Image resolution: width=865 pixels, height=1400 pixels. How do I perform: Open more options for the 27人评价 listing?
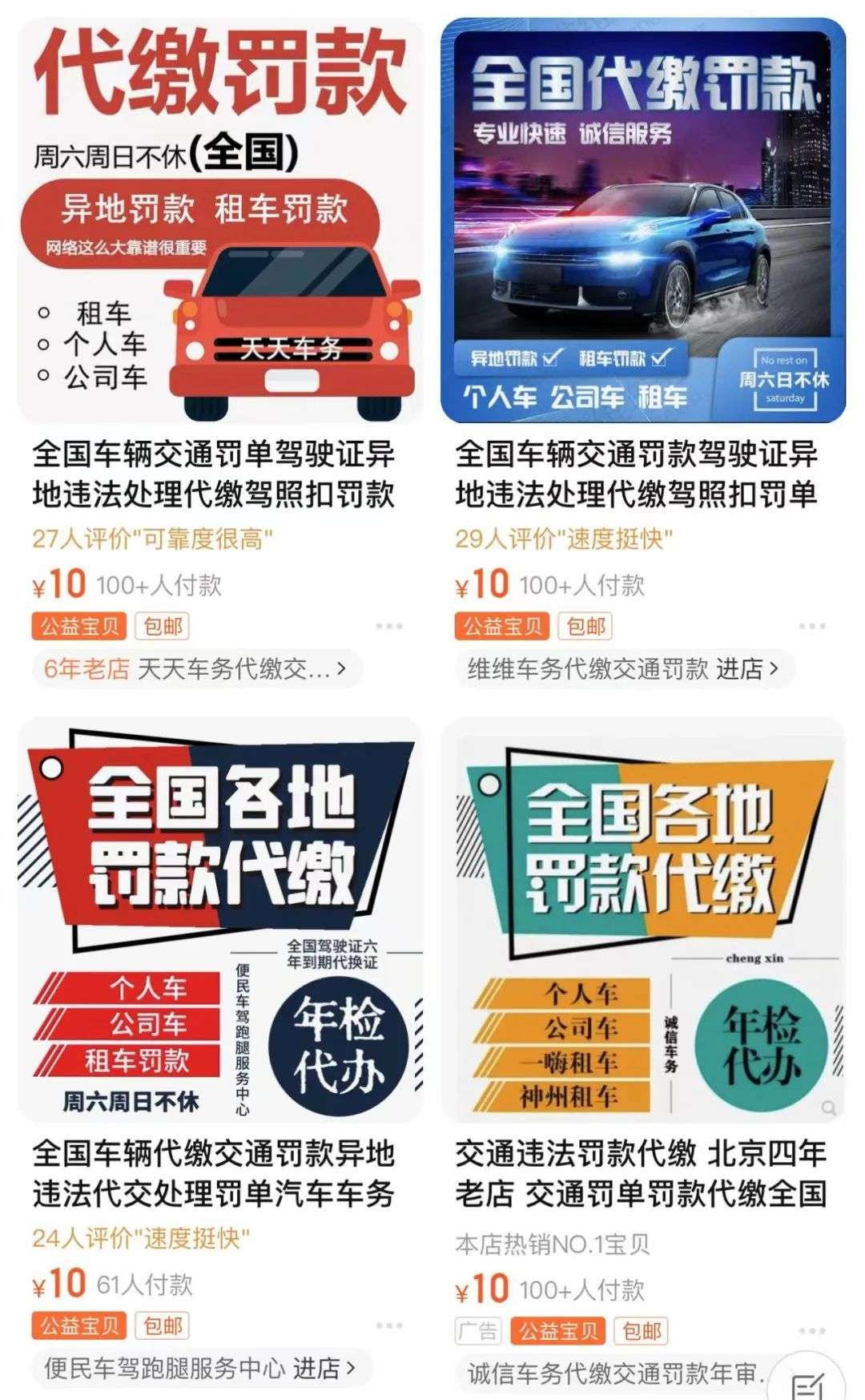click(389, 626)
